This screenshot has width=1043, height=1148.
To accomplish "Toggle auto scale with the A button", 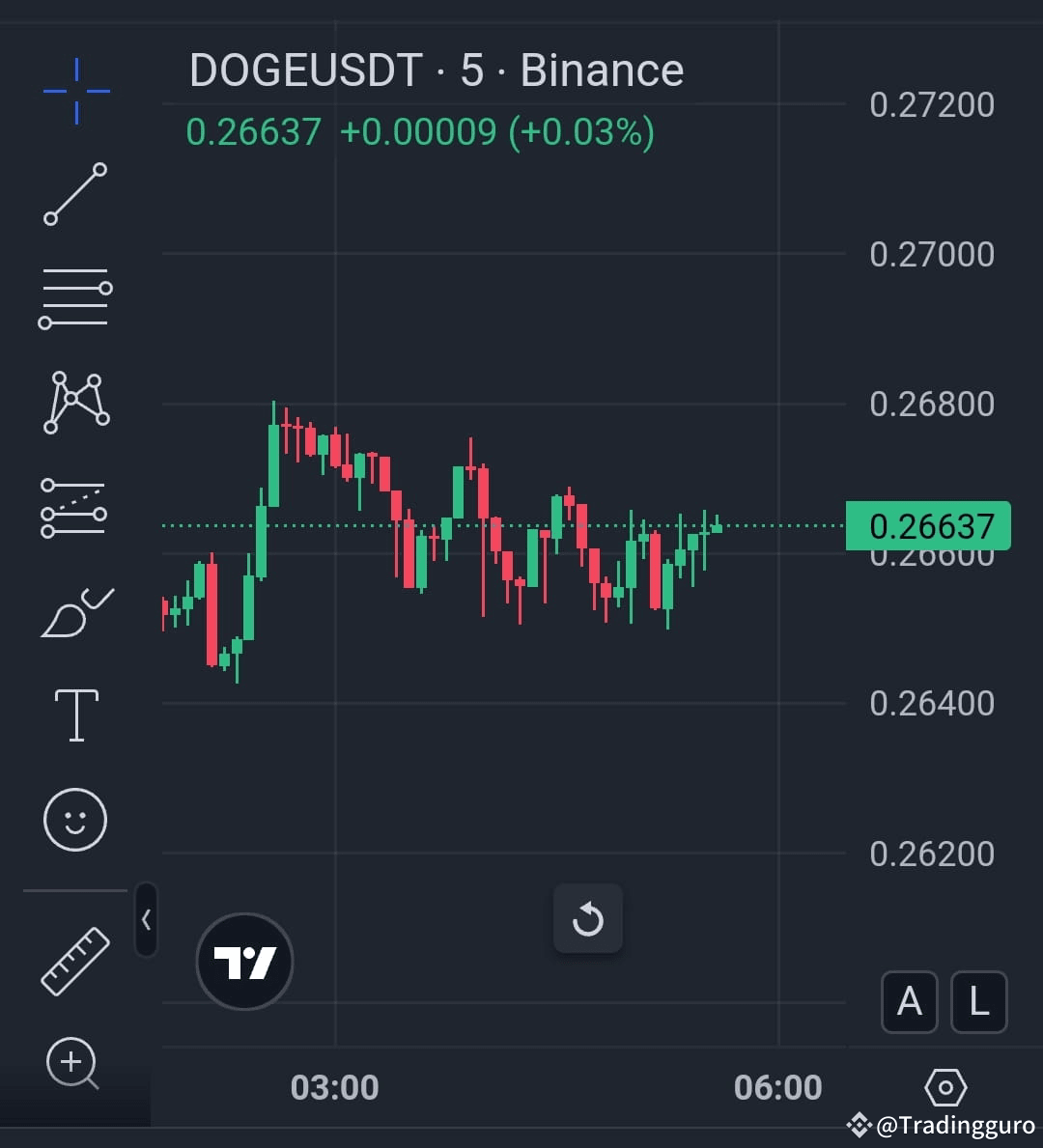I will coord(909,1002).
